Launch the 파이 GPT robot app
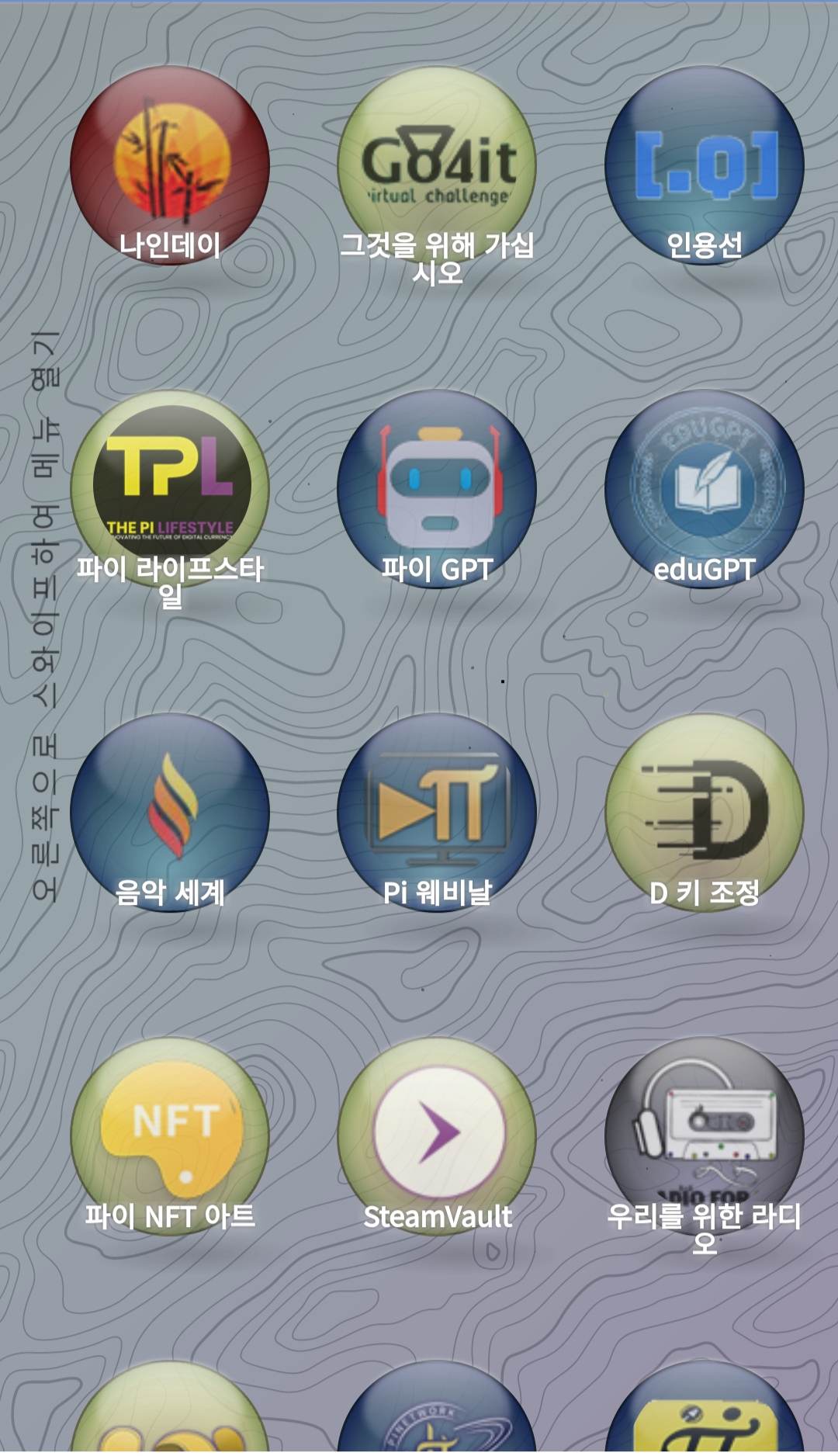 click(437, 489)
